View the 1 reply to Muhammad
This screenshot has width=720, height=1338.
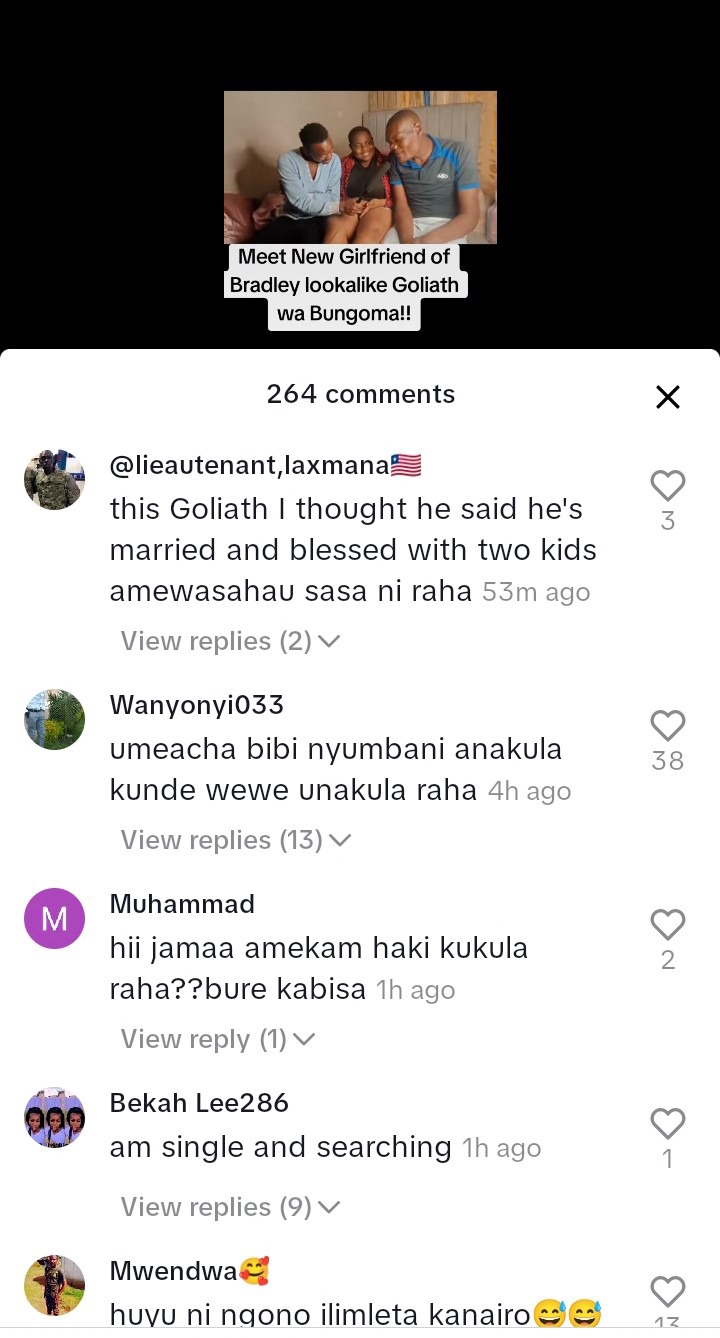click(218, 1039)
